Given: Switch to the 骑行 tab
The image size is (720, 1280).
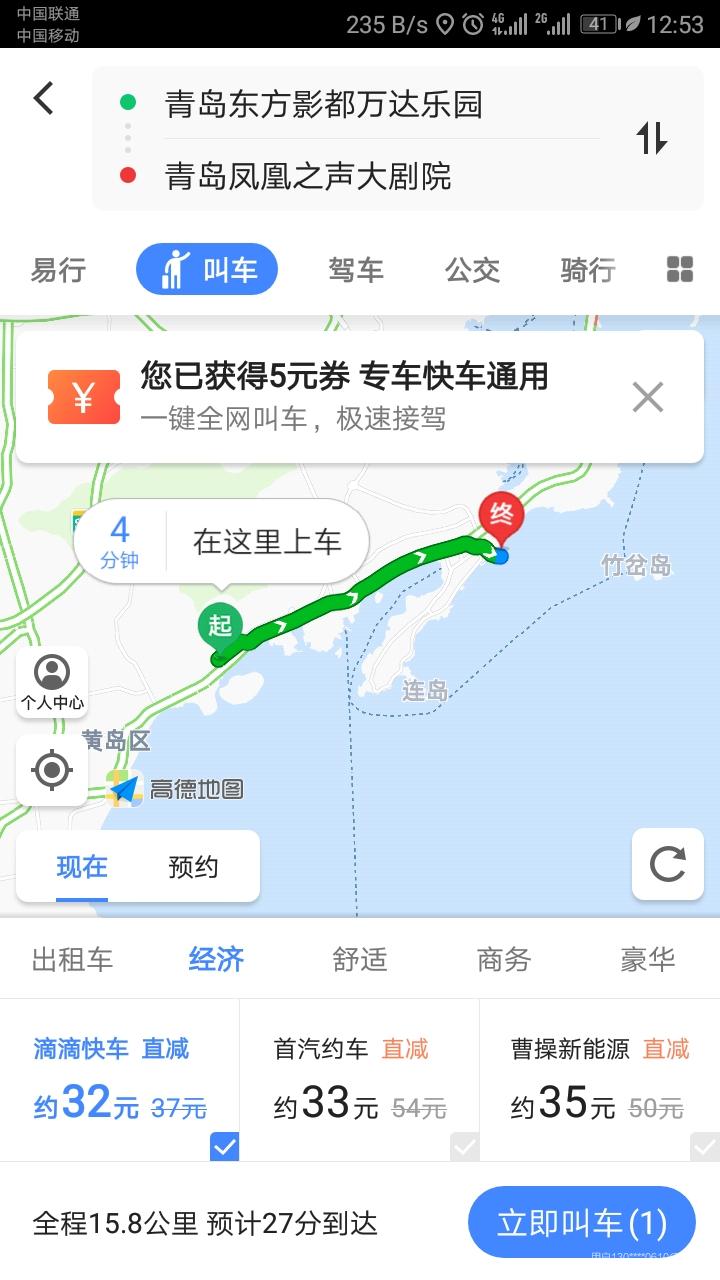Looking at the screenshot, I should point(588,269).
